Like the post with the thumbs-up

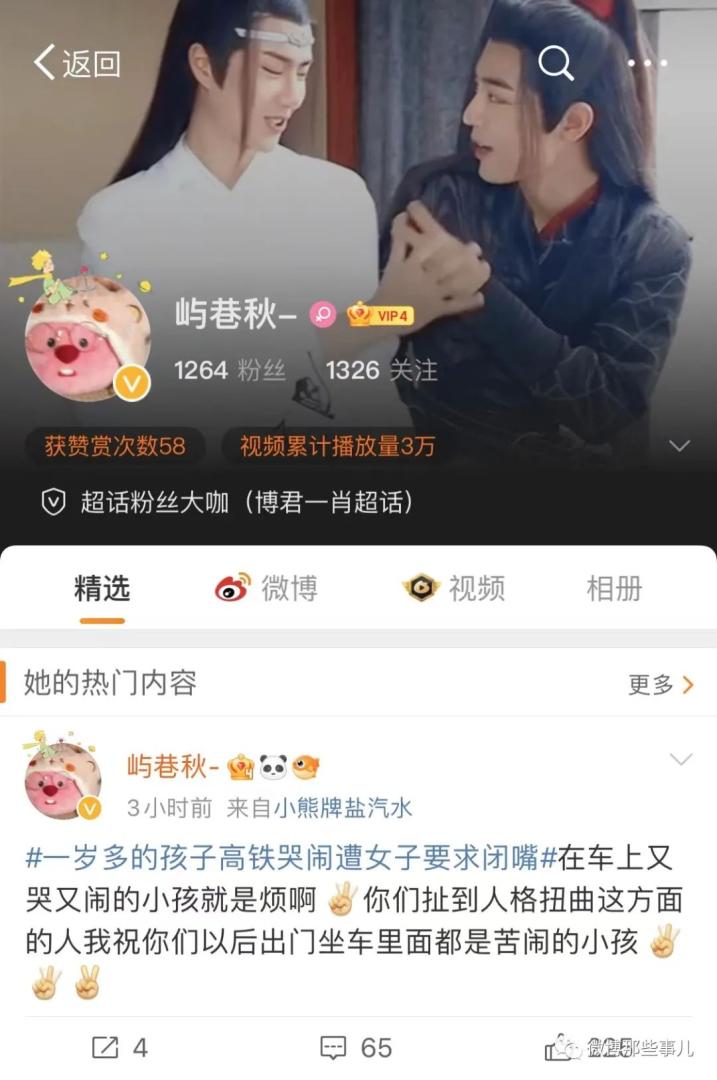(558, 1047)
